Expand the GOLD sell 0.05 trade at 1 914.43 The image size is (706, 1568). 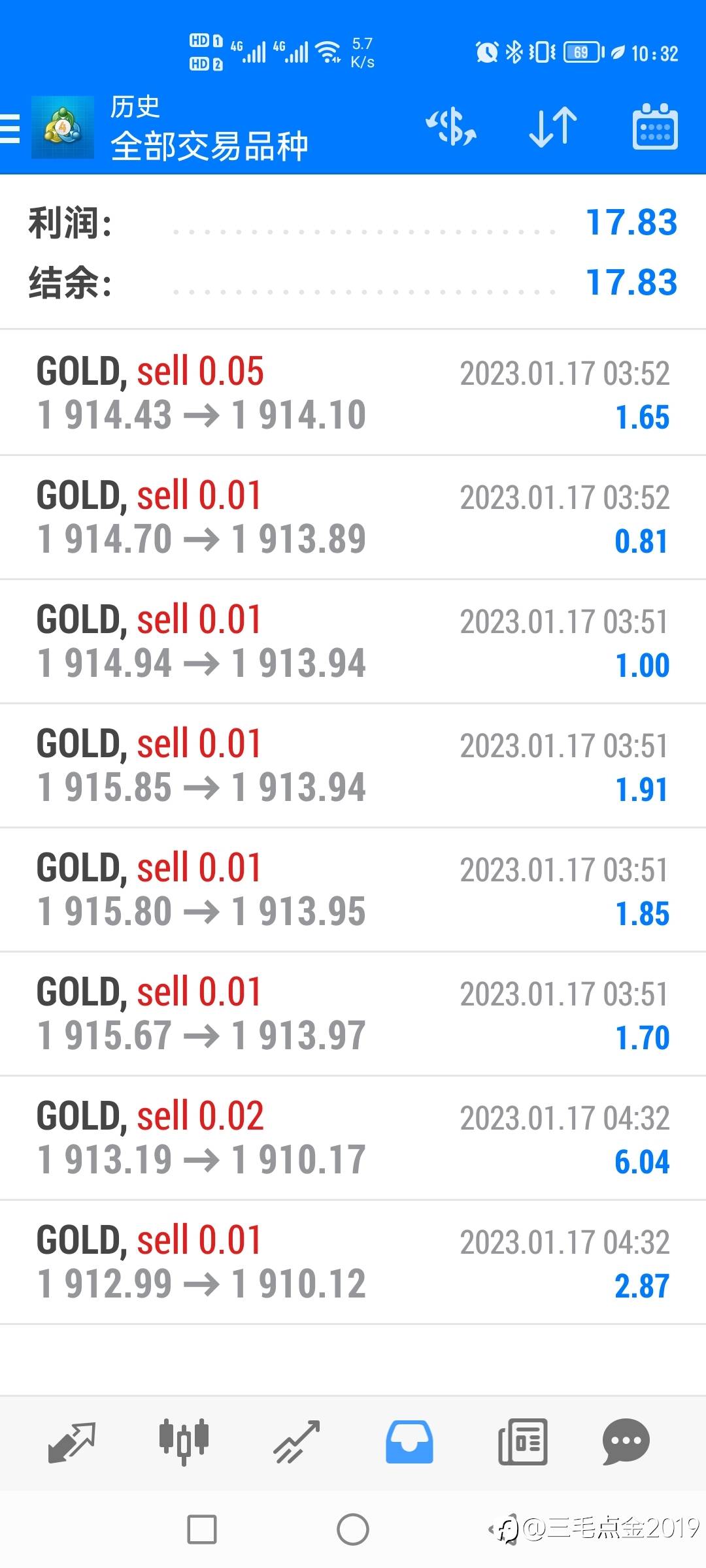coord(353,393)
